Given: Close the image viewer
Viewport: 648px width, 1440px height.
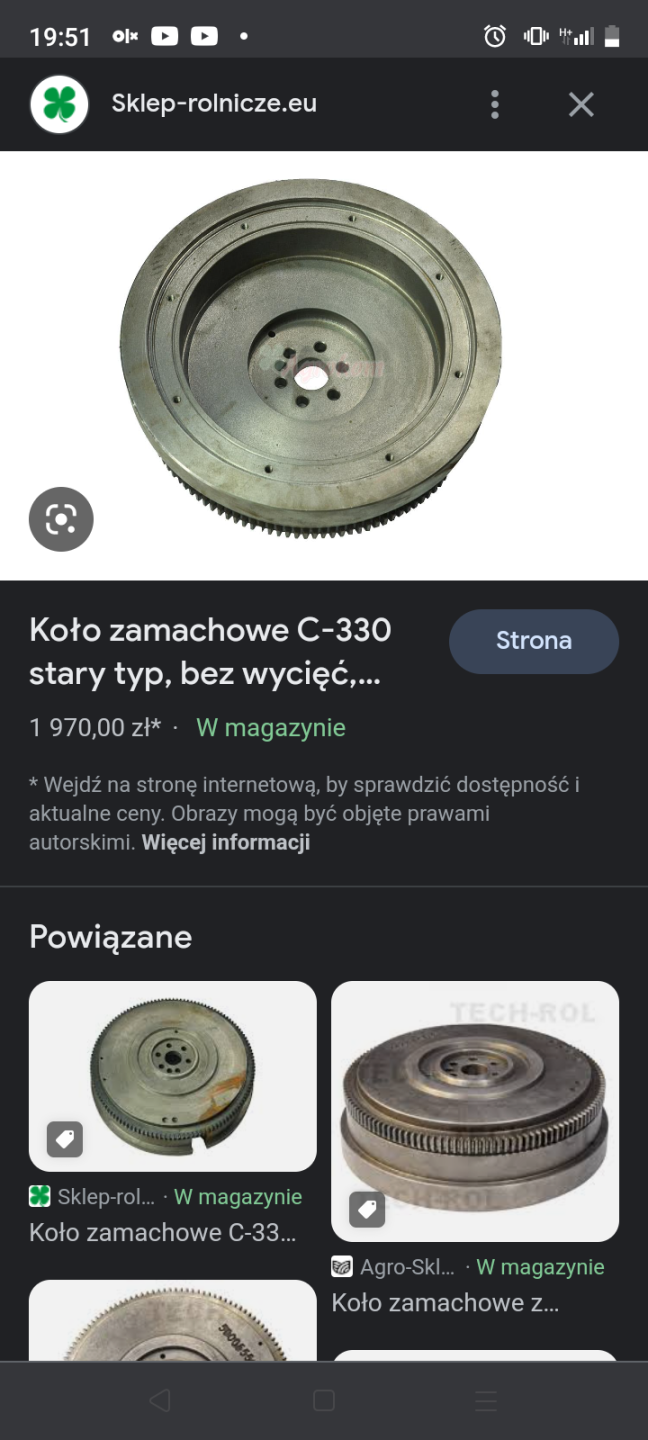Looking at the screenshot, I should 581,104.
